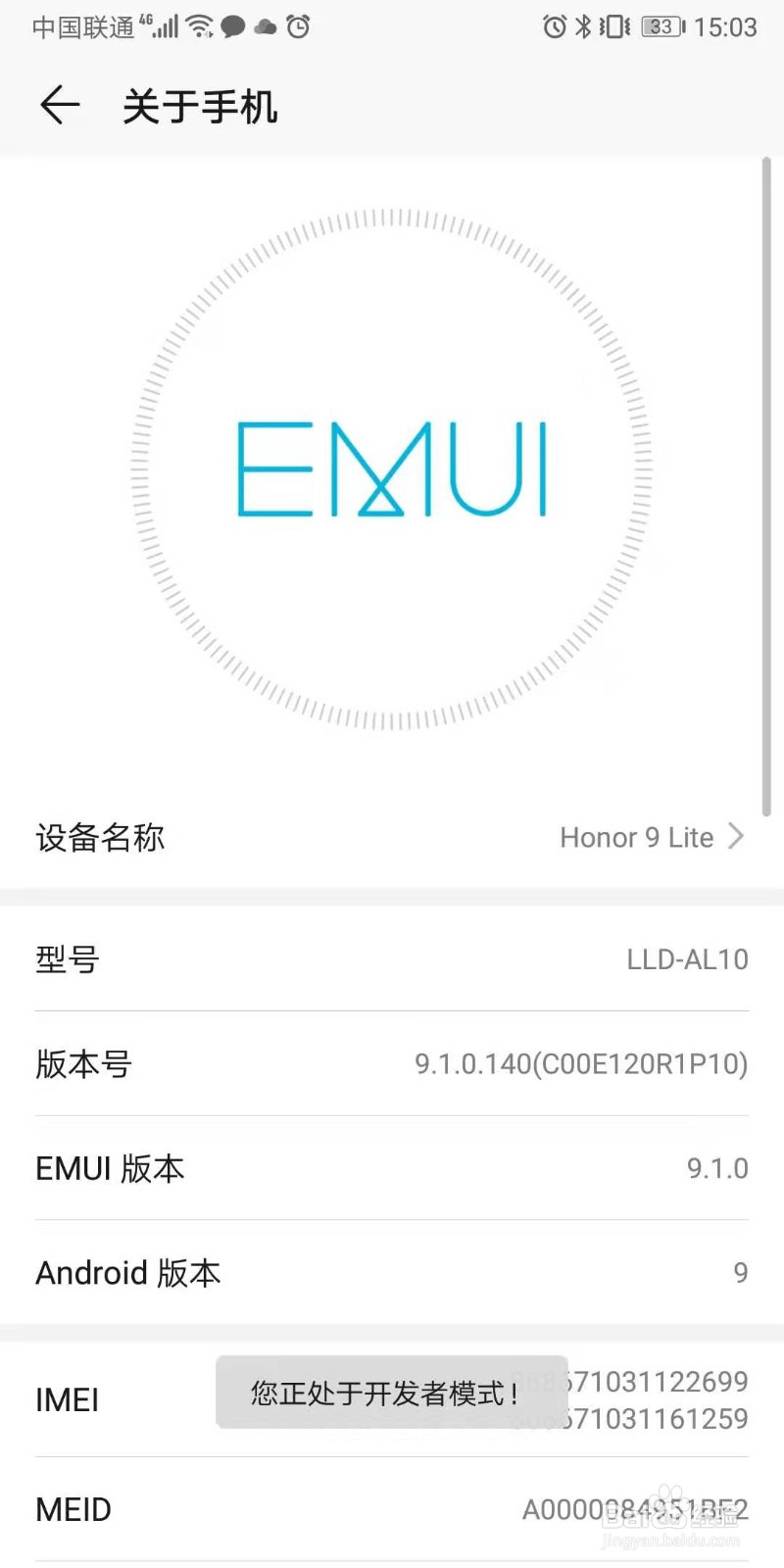Tap the mobile network 4G indicator to toggle data
784x1568 pixels.
[x=162, y=26]
